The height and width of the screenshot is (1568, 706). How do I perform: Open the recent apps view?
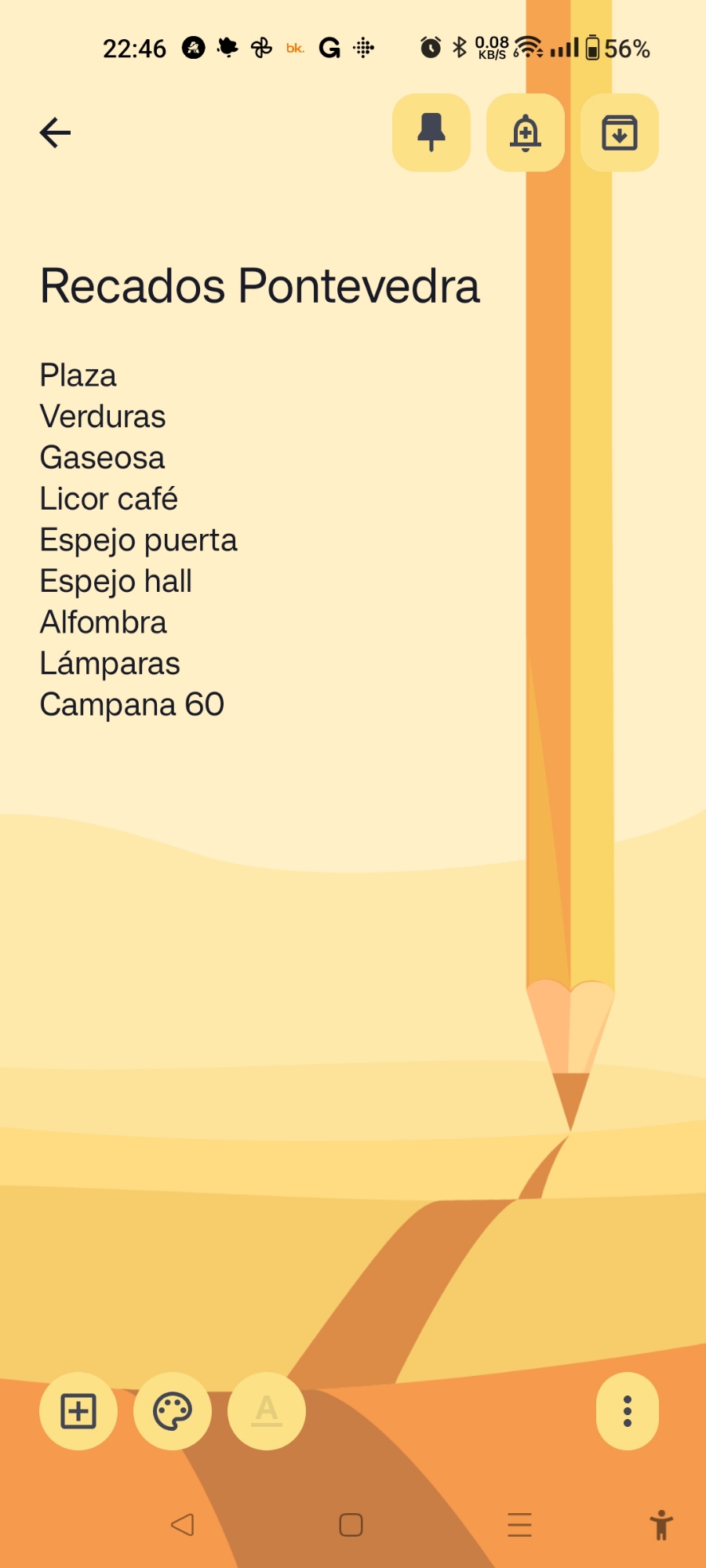519,1525
